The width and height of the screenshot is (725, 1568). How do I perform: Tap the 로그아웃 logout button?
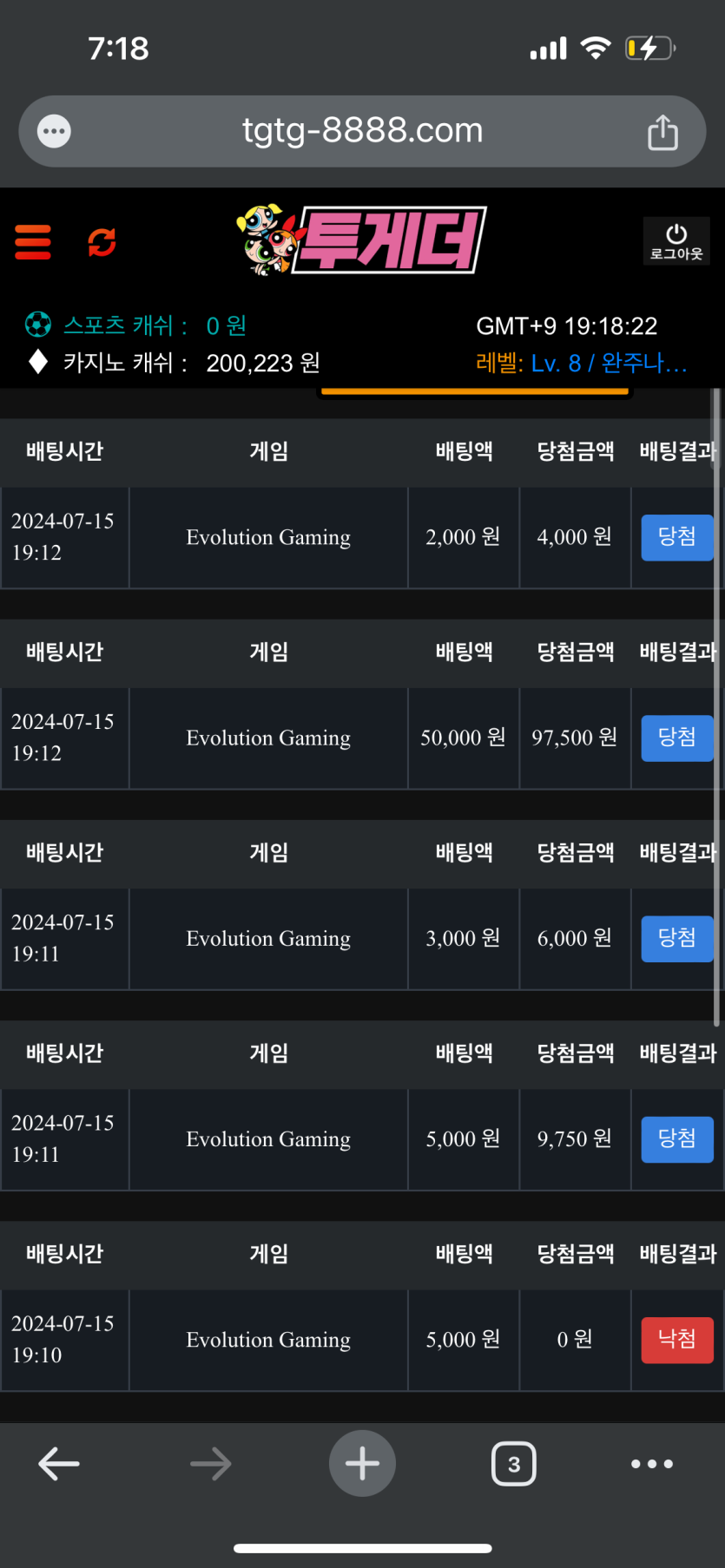676,241
